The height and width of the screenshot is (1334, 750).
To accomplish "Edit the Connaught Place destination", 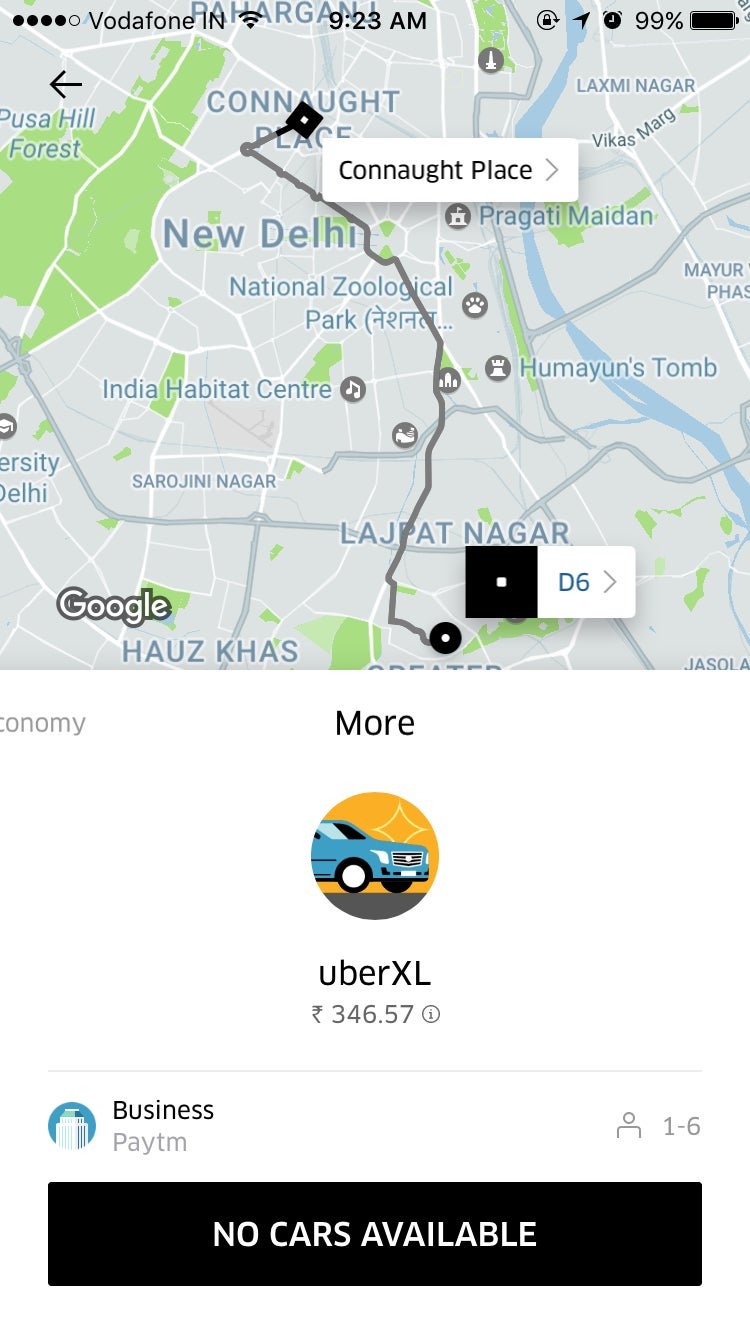I will [449, 170].
